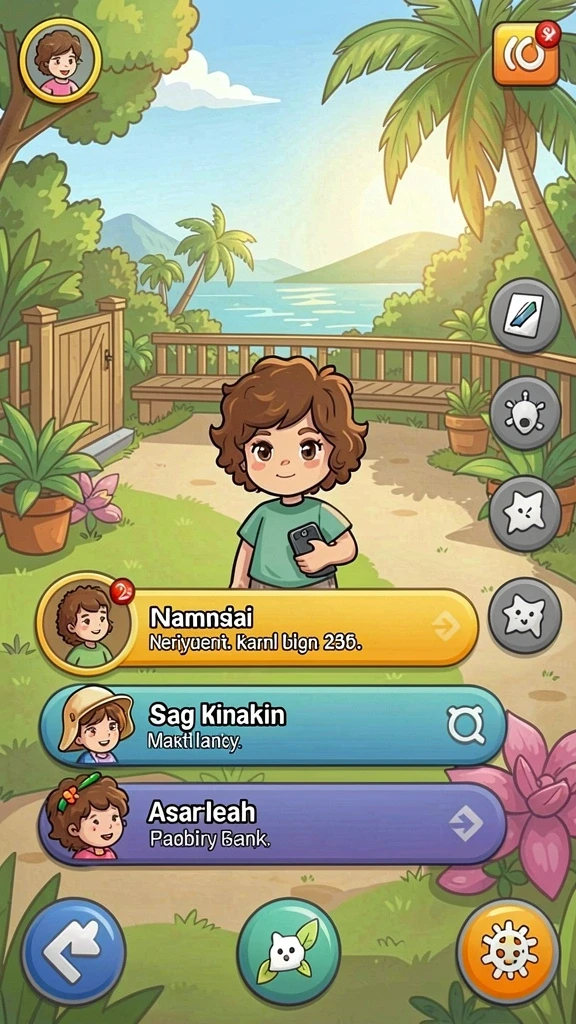Tap the round turtle icon button

coord(525,413)
